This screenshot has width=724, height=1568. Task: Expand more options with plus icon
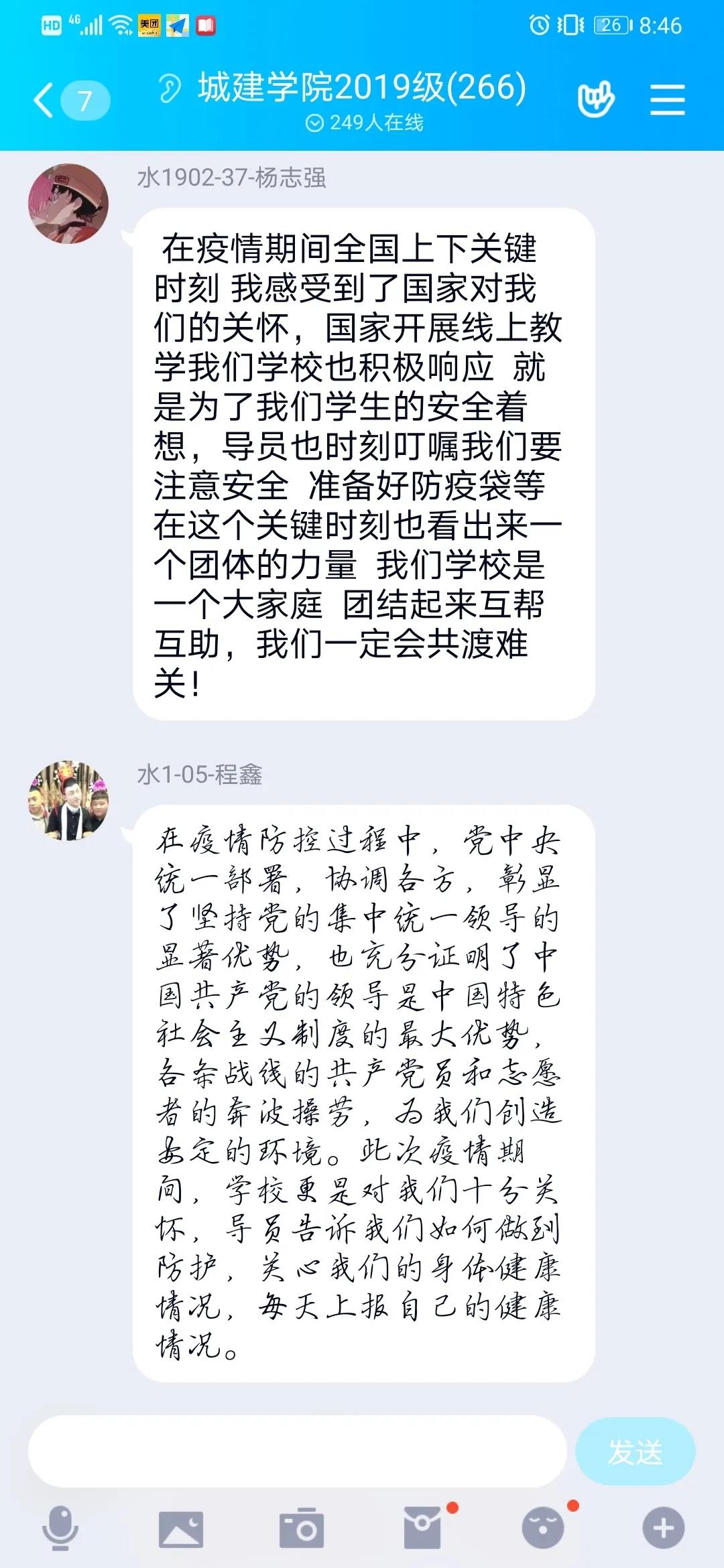pos(663,1528)
